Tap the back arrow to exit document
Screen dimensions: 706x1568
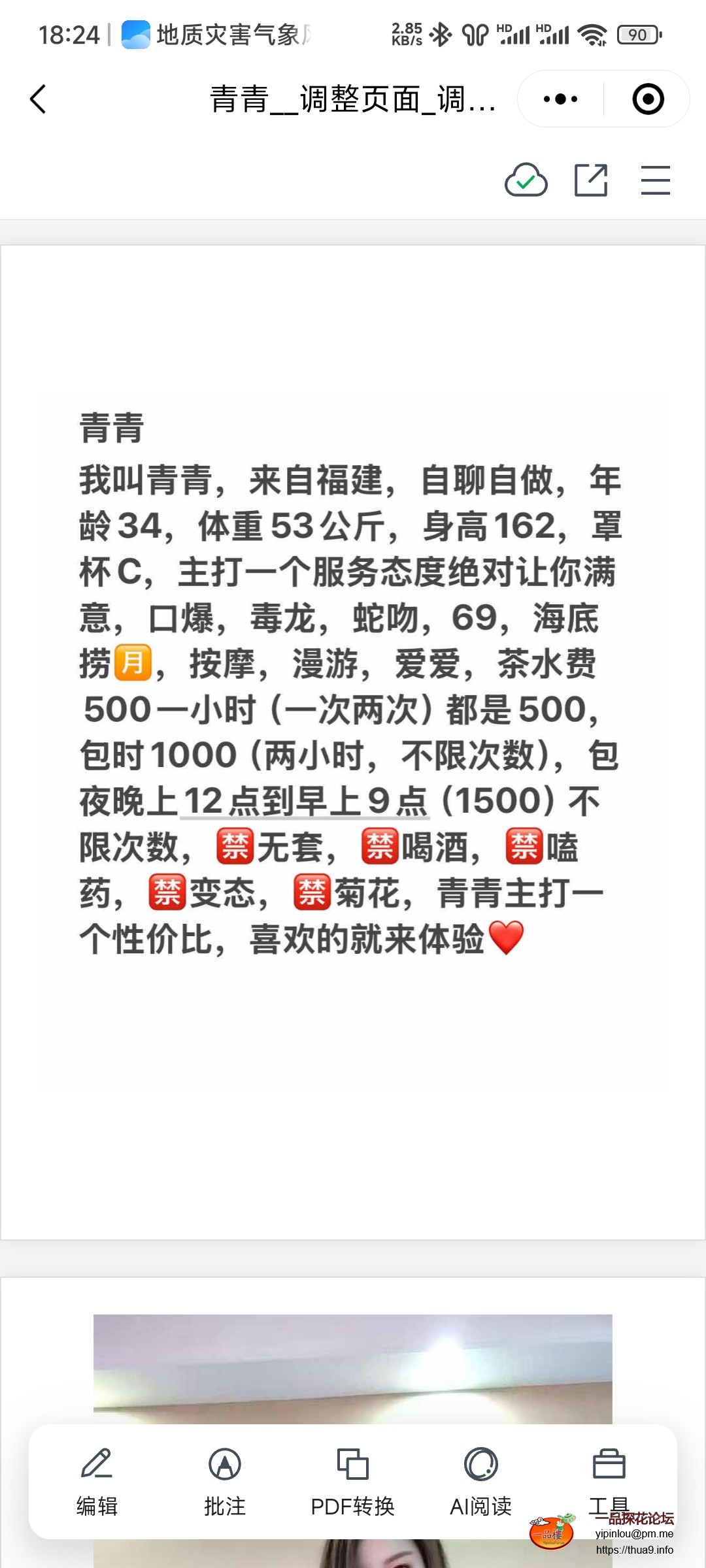click(x=37, y=99)
